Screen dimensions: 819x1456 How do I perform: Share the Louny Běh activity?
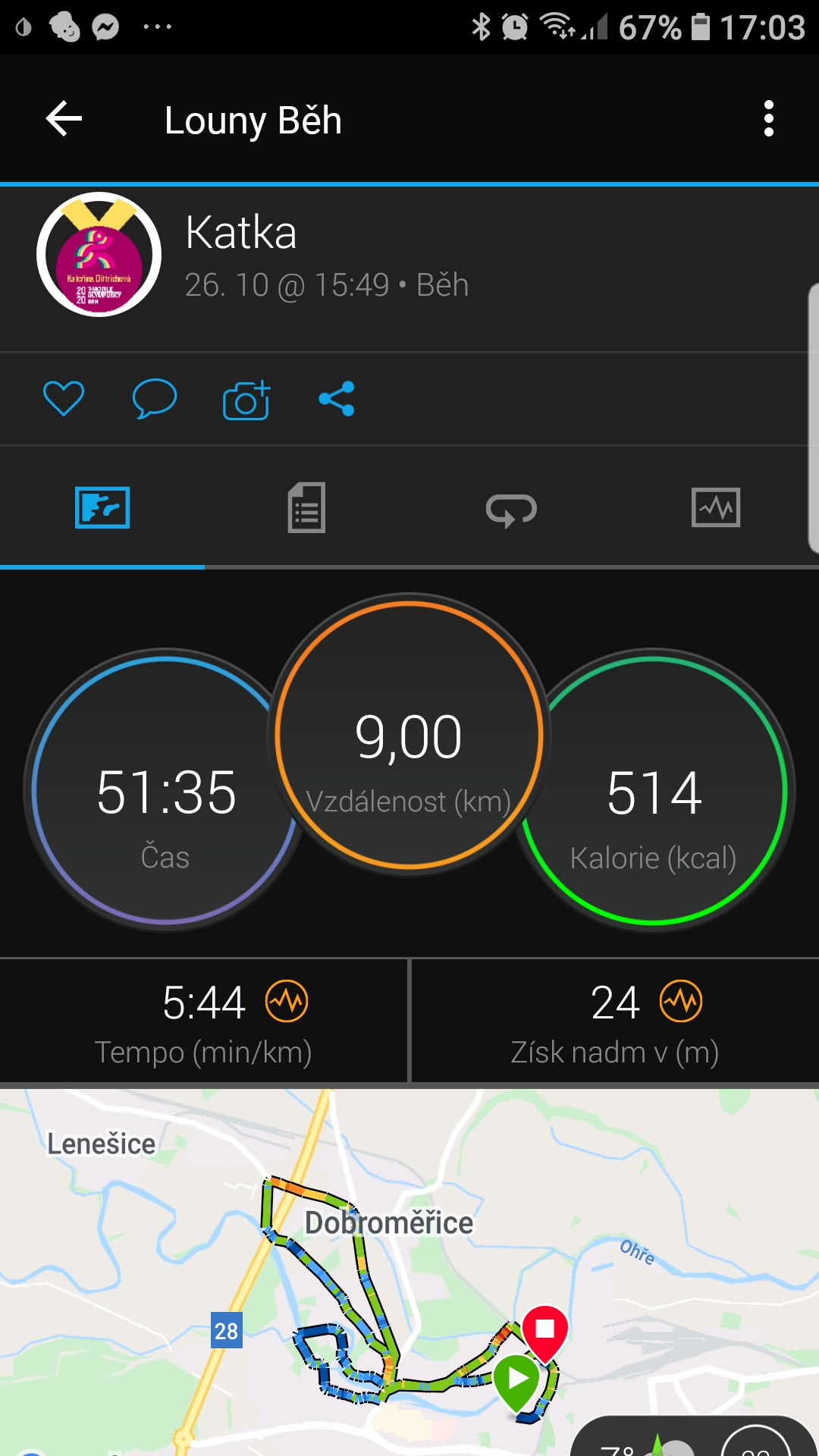[337, 399]
